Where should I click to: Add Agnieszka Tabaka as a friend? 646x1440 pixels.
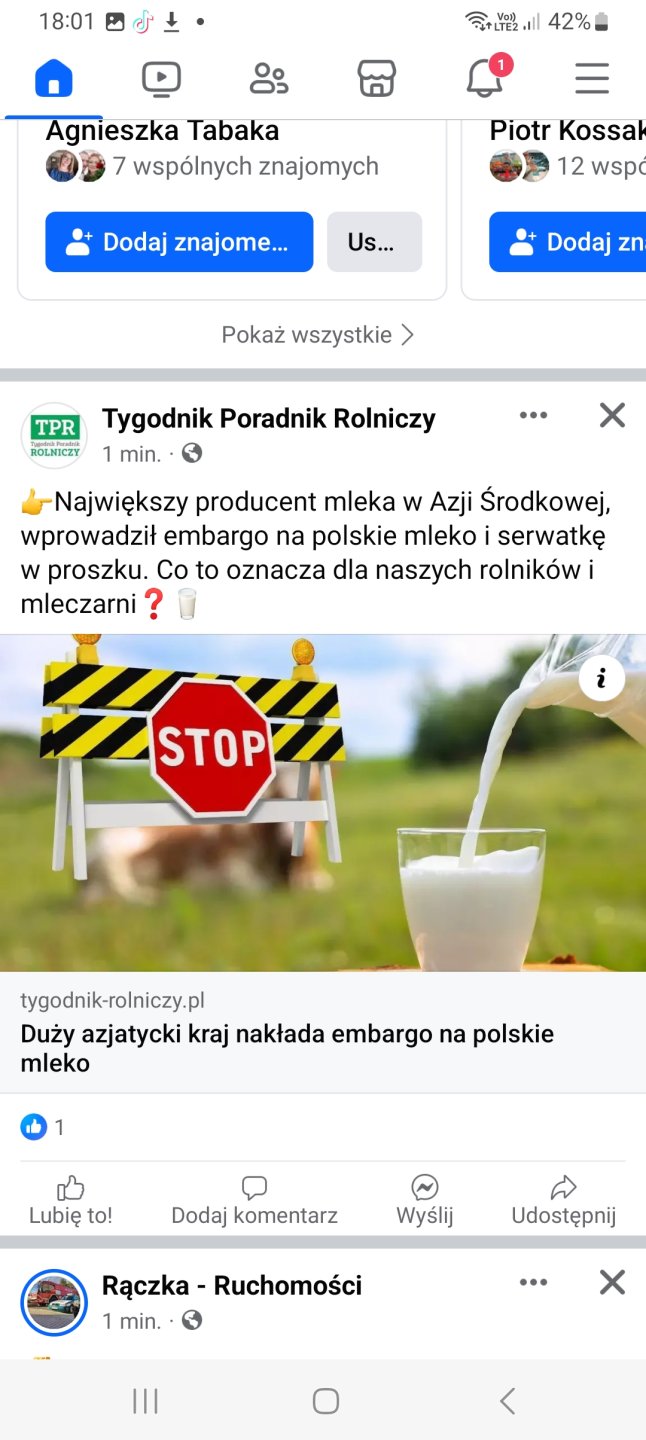coord(179,242)
